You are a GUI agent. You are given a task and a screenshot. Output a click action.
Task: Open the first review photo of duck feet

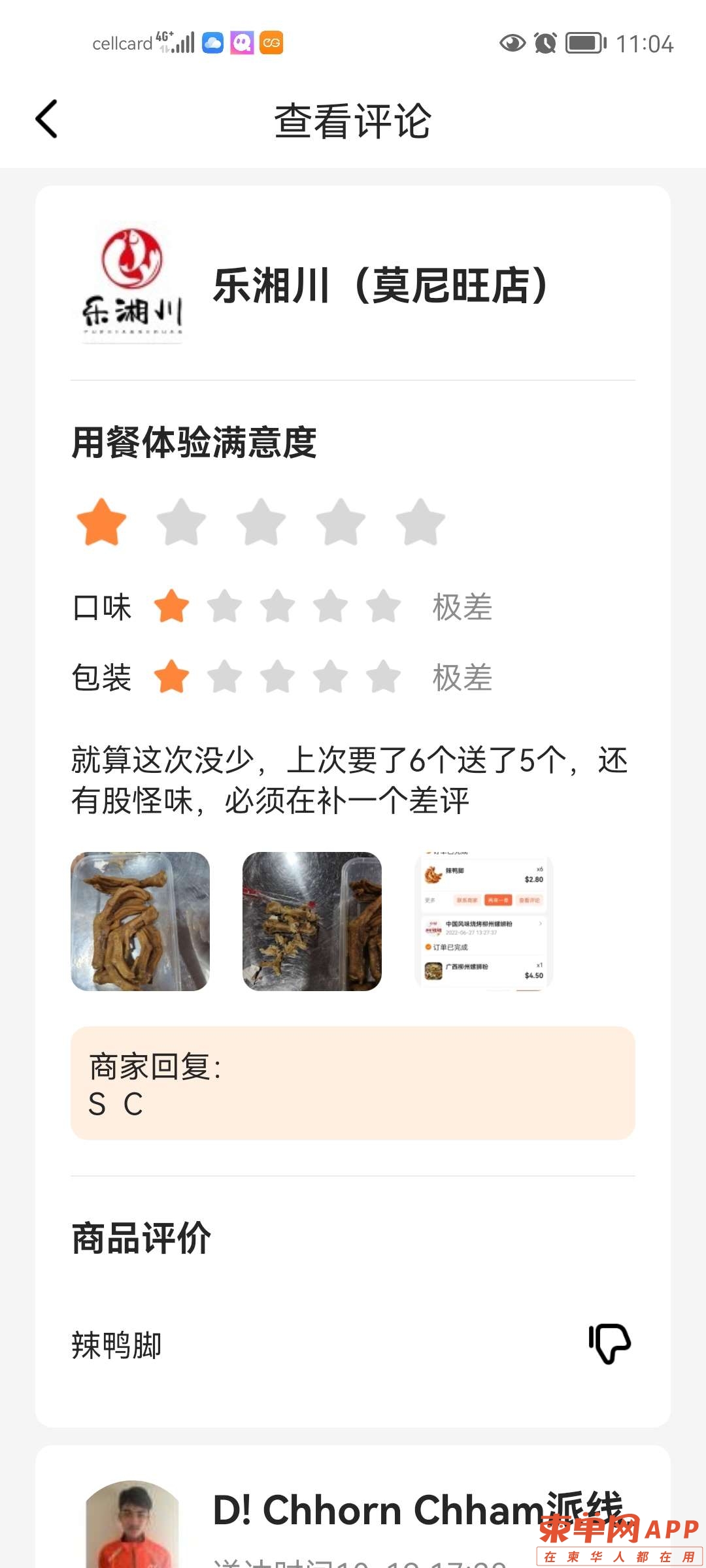pyautogui.click(x=140, y=921)
